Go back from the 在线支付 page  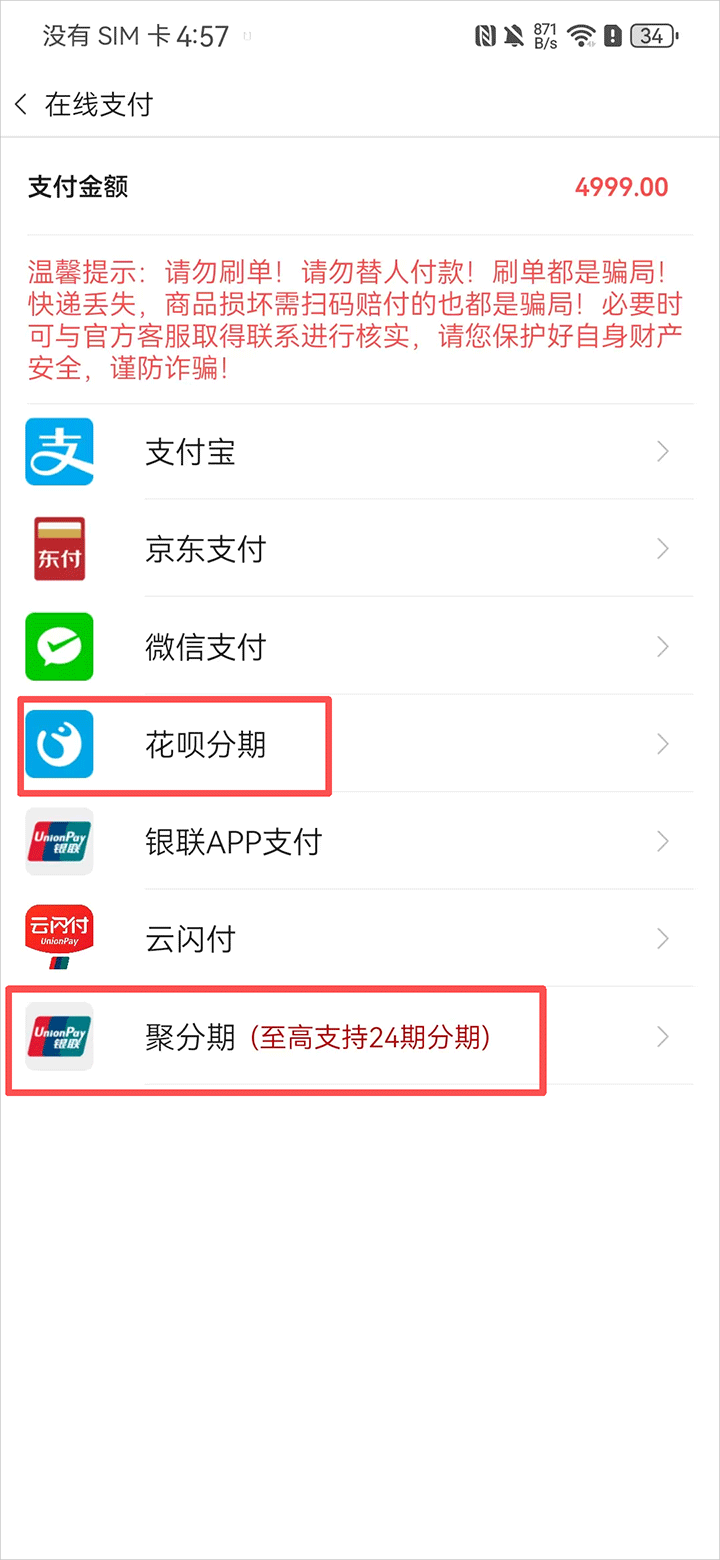point(22,105)
